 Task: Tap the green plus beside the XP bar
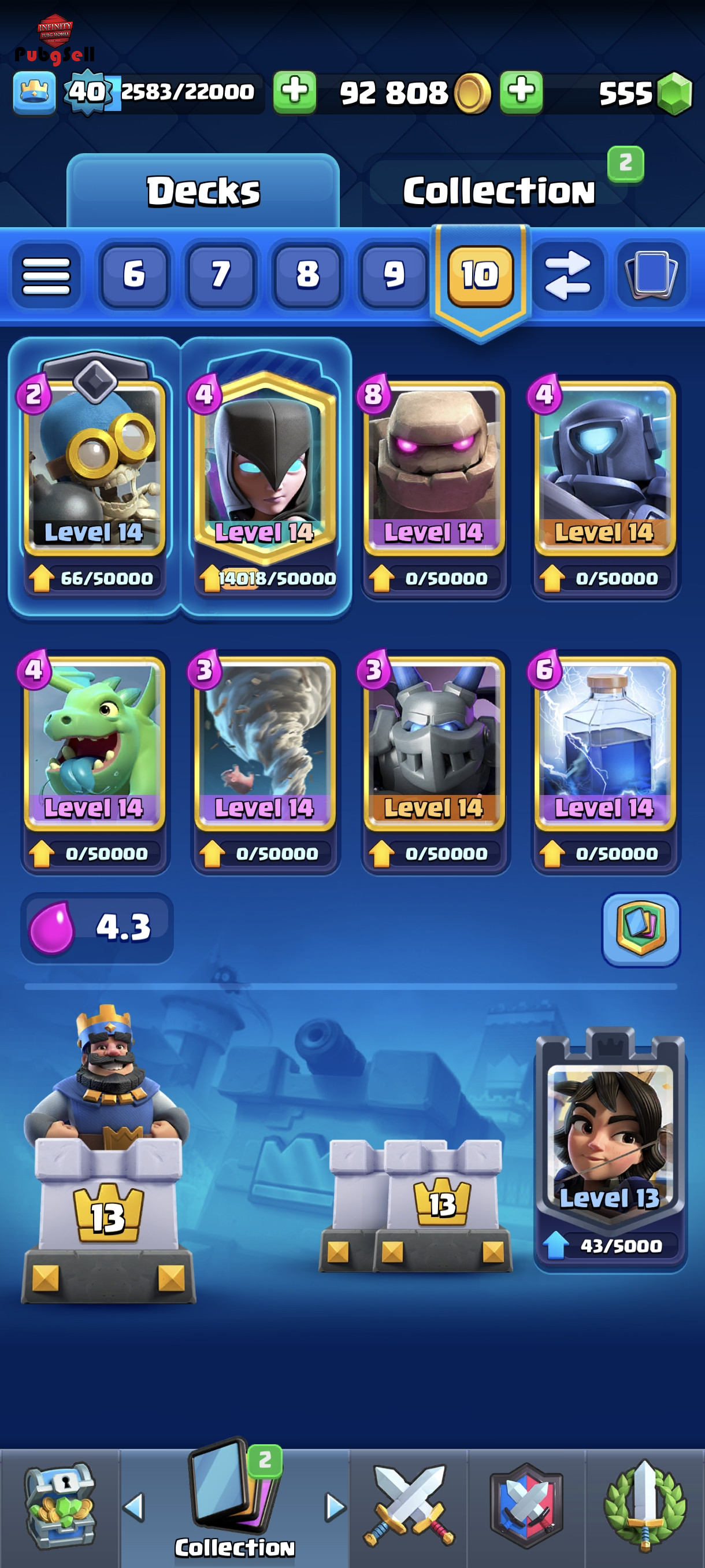(295, 92)
